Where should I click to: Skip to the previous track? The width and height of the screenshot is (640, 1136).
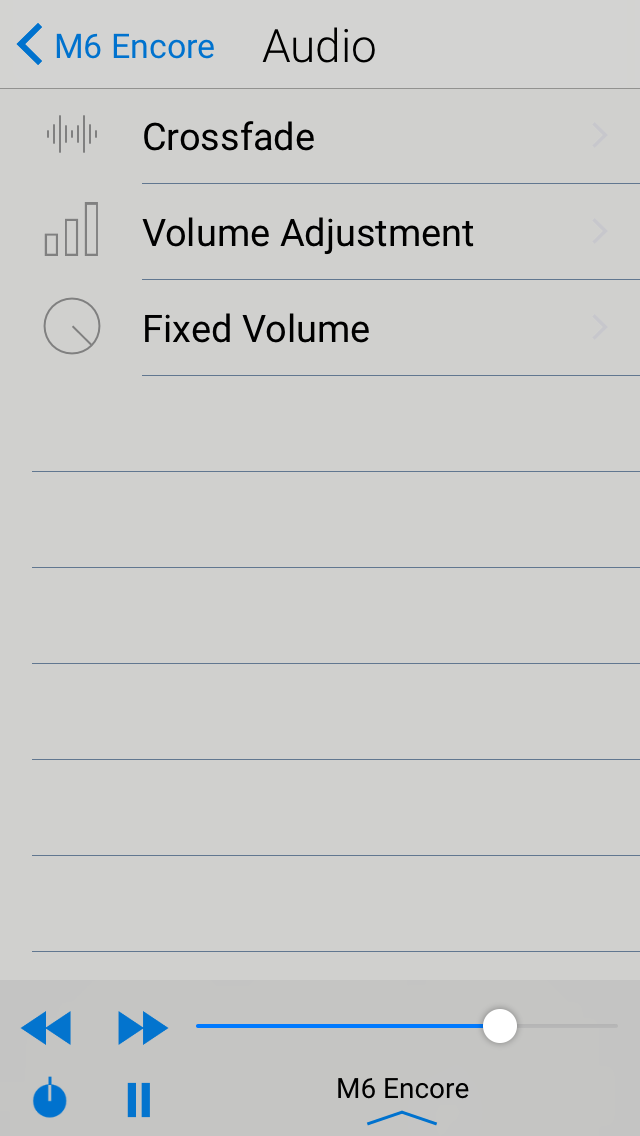coord(46,1027)
